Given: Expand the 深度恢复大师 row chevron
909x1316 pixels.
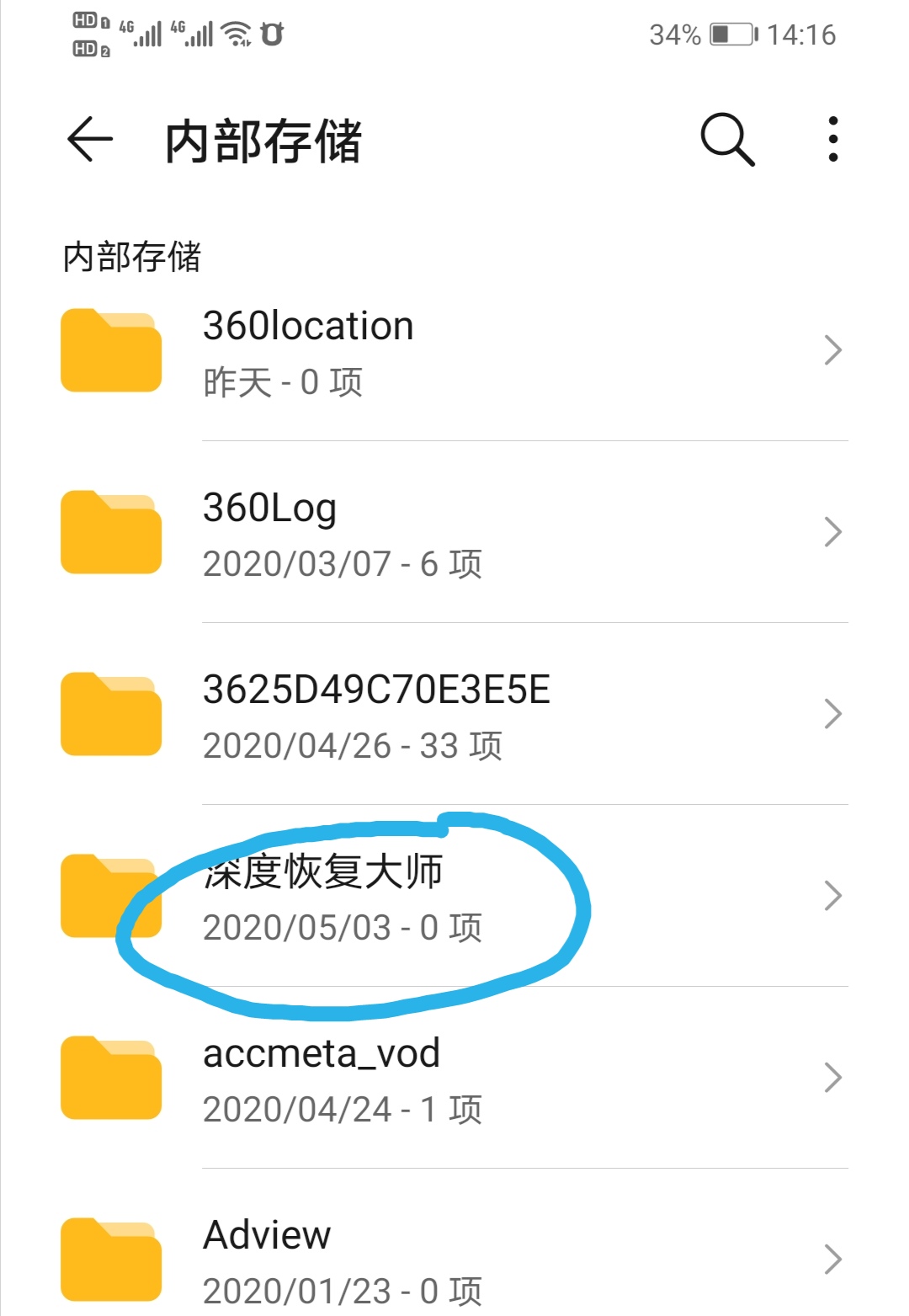Looking at the screenshot, I should (832, 895).
